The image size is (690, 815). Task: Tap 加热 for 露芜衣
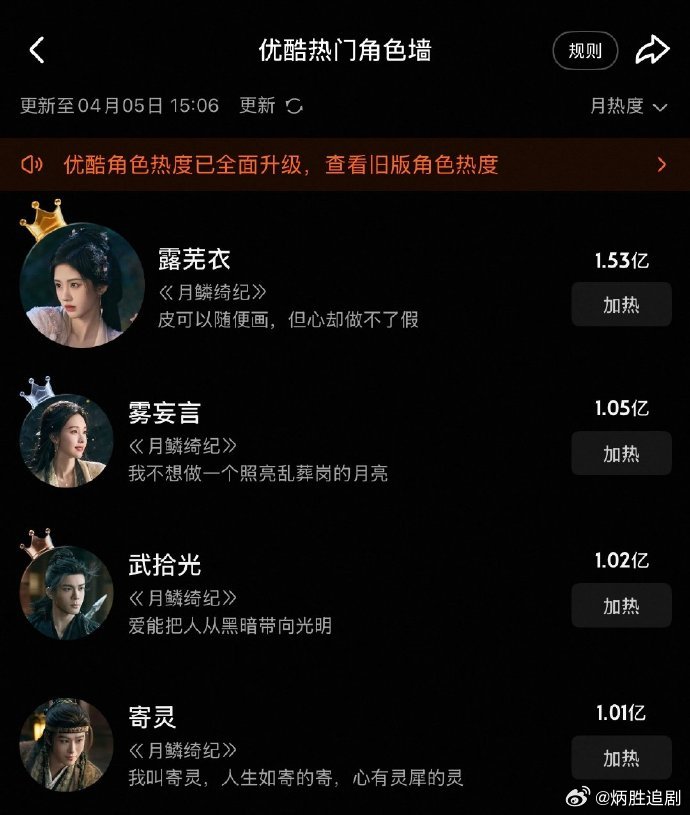coord(621,304)
